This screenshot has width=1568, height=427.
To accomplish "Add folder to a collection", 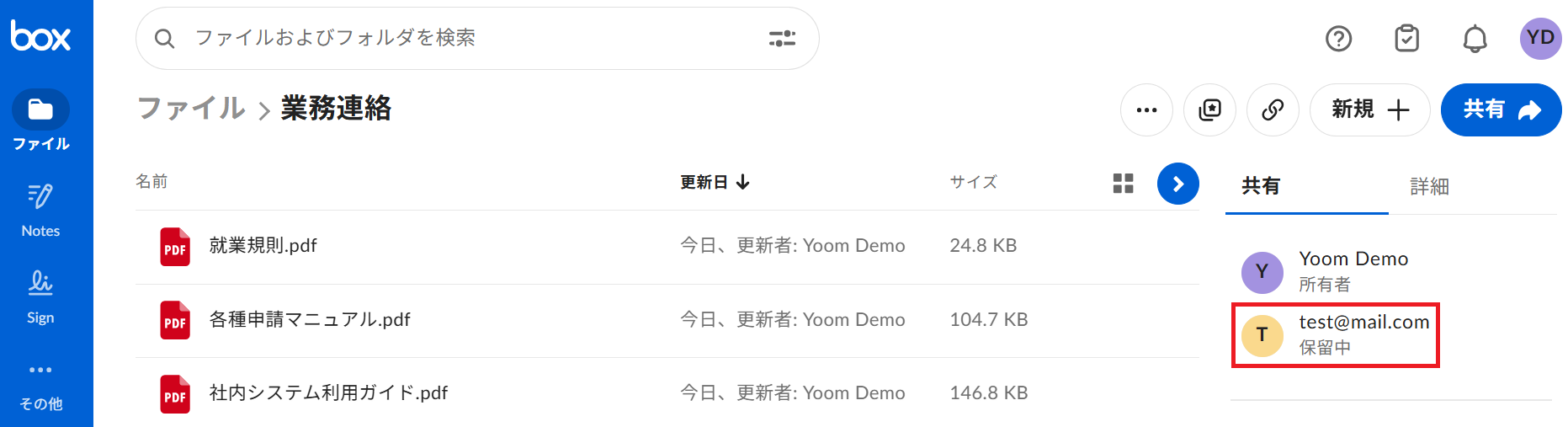I will pyautogui.click(x=1209, y=109).
